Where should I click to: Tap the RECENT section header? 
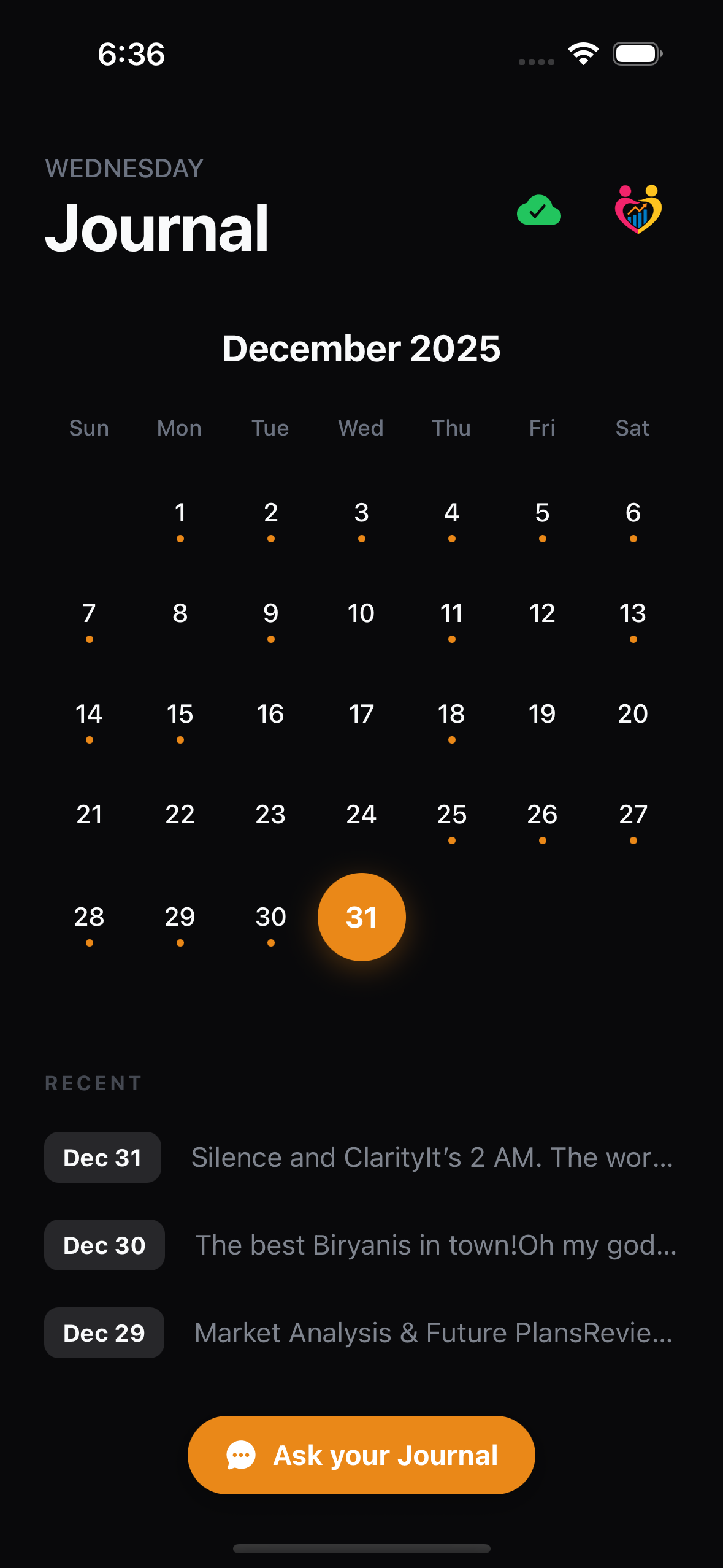tap(93, 1083)
